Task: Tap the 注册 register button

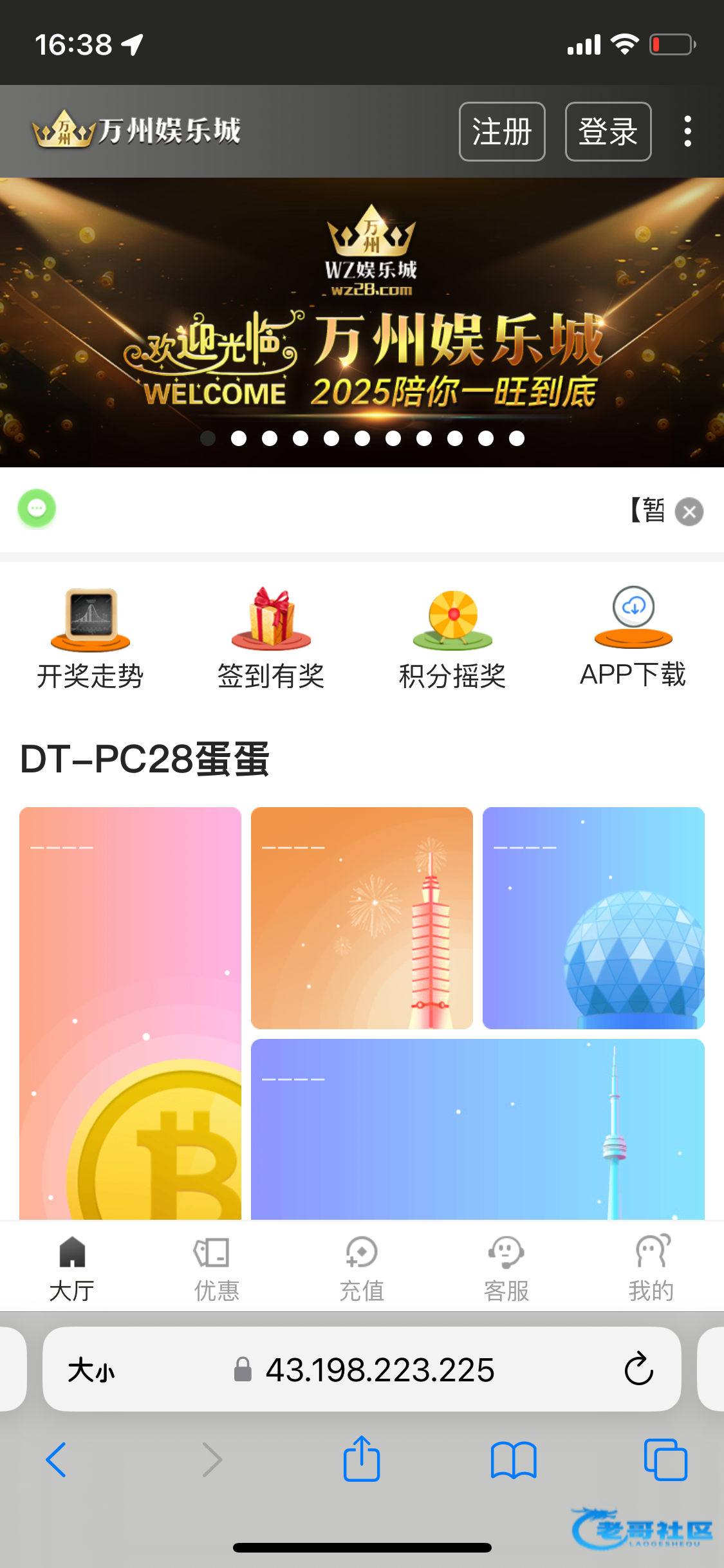Action: pos(502,131)
